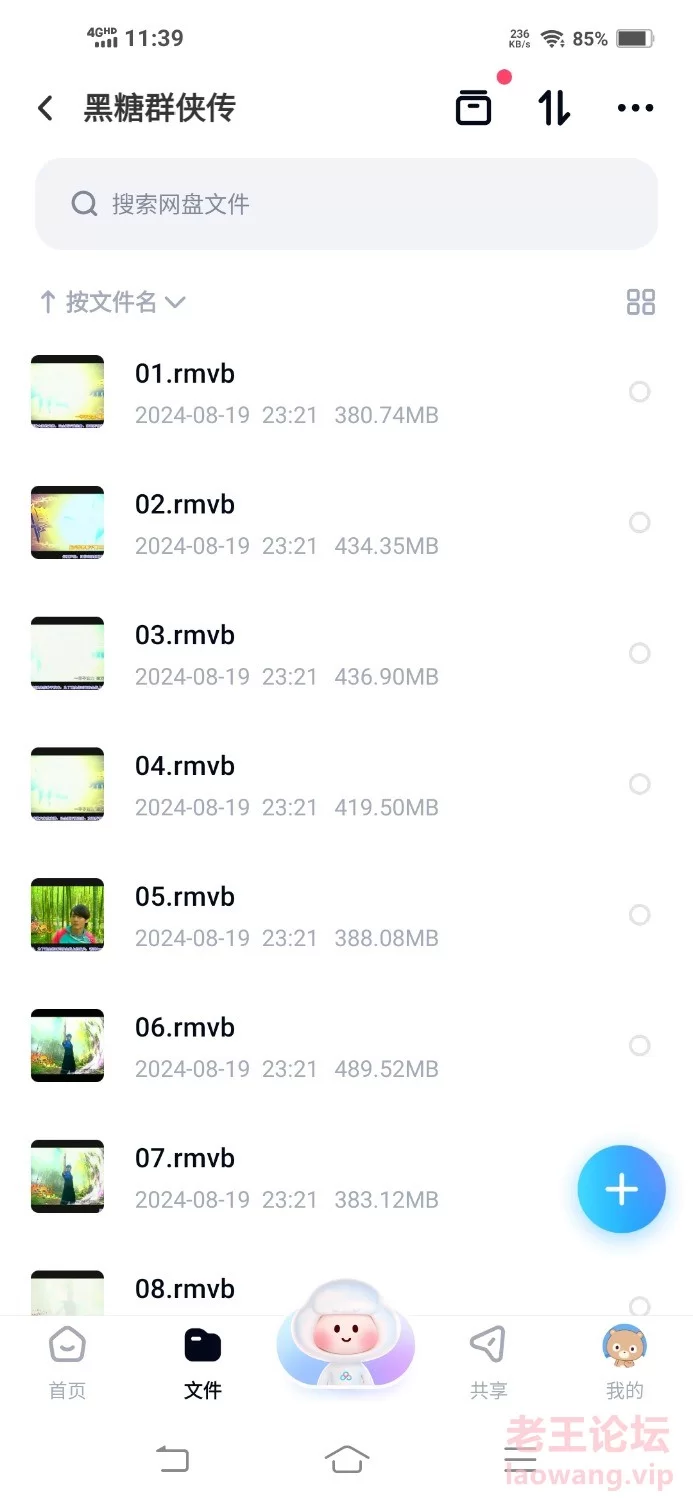Select the checkbox for 06.rmvb
693x1500 pixels.
[640, 1046]
